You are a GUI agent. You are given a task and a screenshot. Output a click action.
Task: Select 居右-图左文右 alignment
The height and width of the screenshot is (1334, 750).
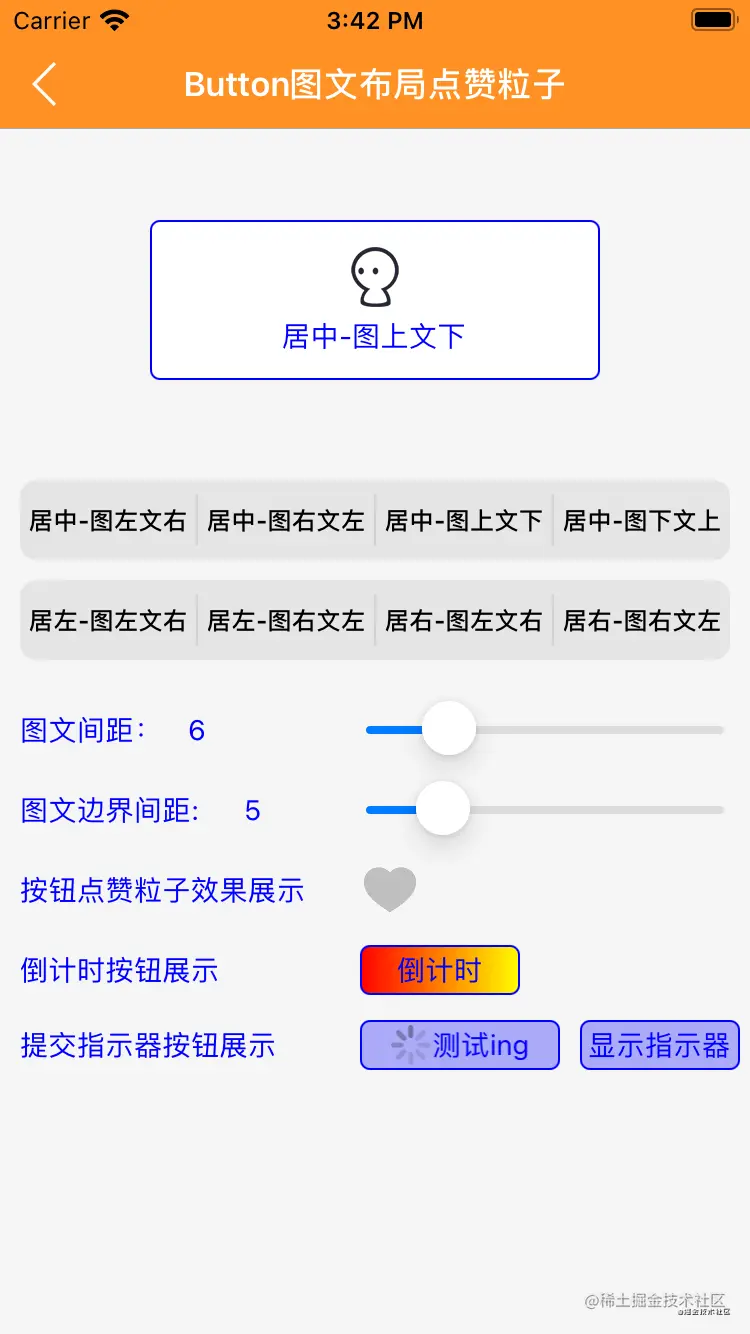pyautogui.click(x=464, y=620)
